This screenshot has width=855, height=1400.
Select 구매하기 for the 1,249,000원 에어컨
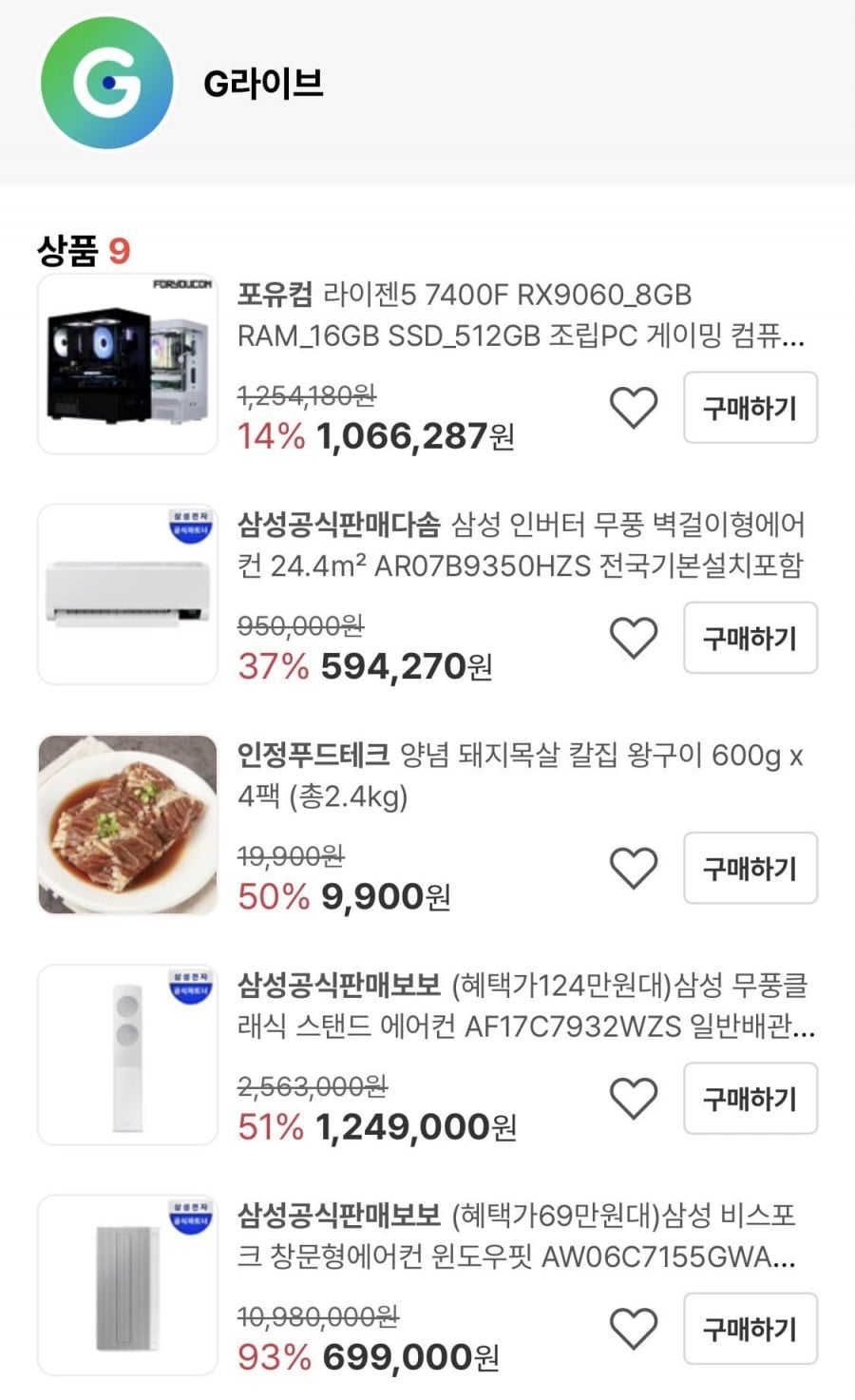[750, 1098]
